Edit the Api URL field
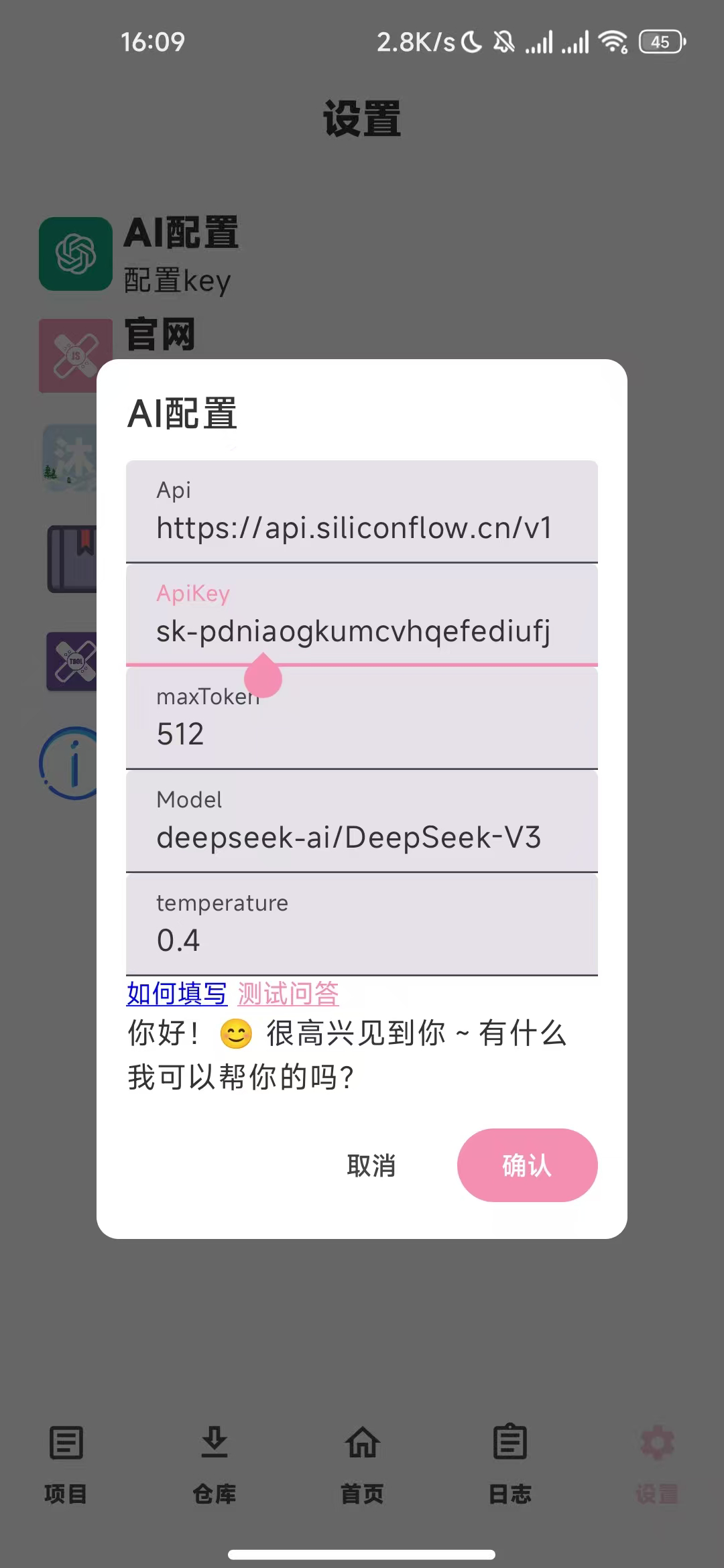Screen dimensions: 724x1568 click(x=361, y=527)
